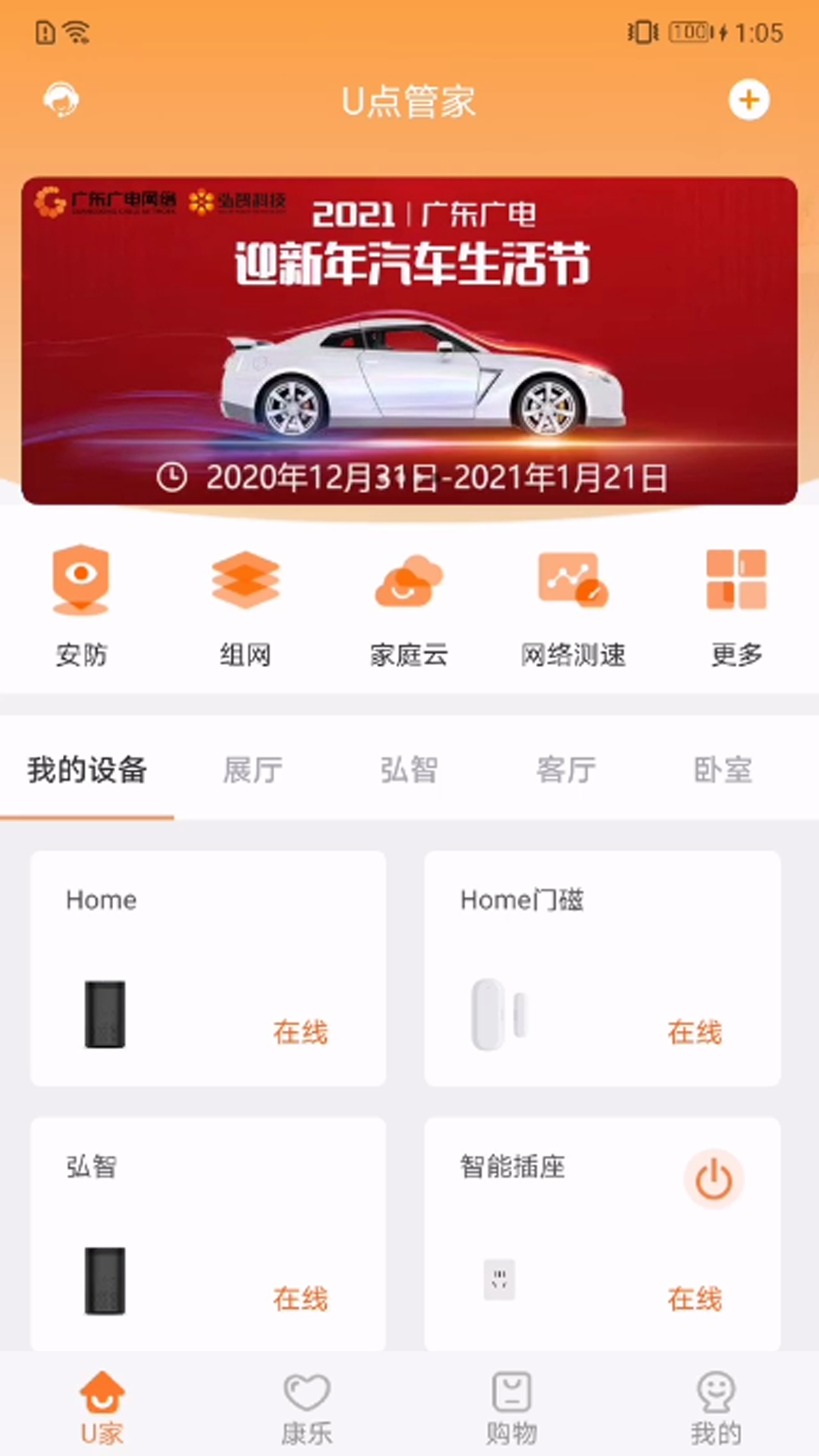The width and height of the screenshot is (819, 1456).
Task: Toggle the 智能插座 power button
Action: point(714,1180)
